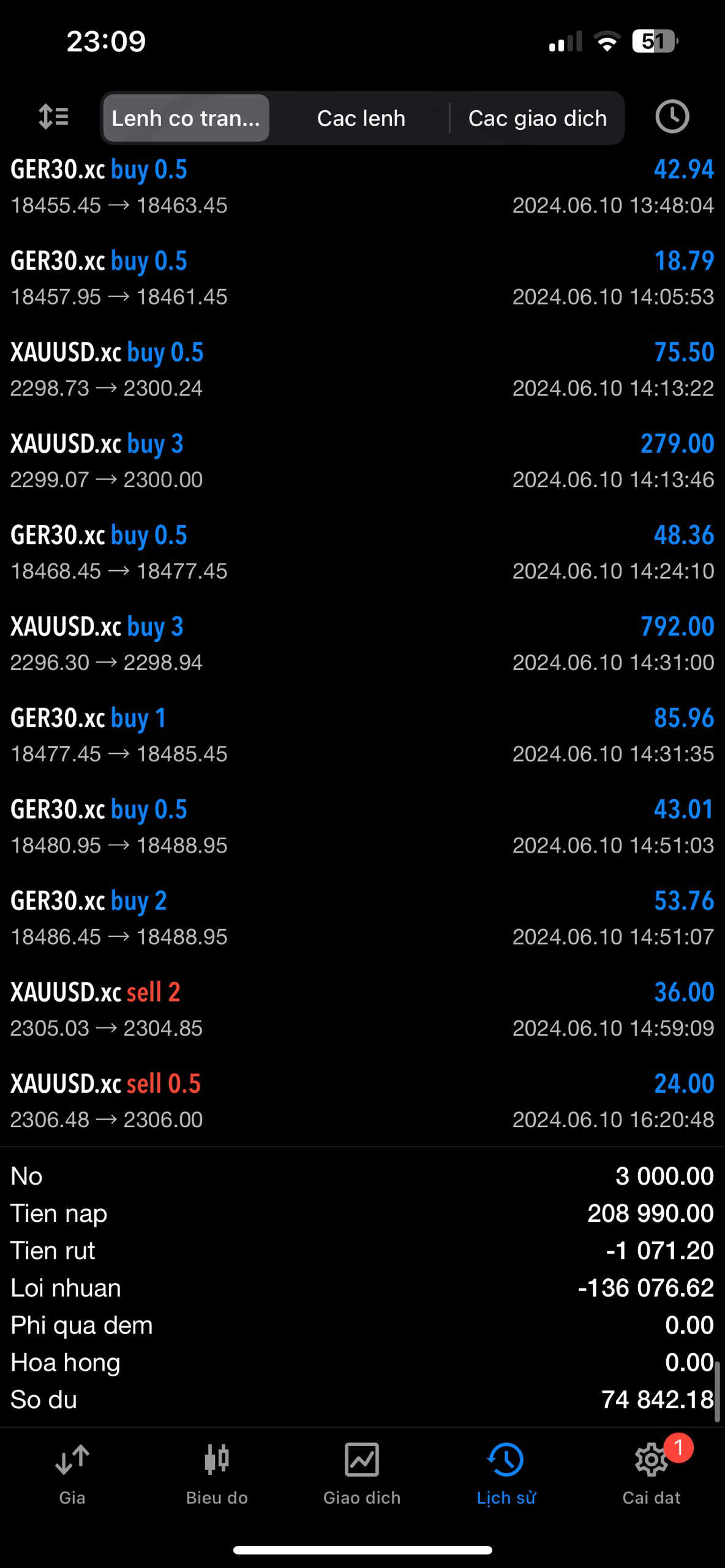Expand the GER30 buy 1 trade with 85.96 profit

362,734
